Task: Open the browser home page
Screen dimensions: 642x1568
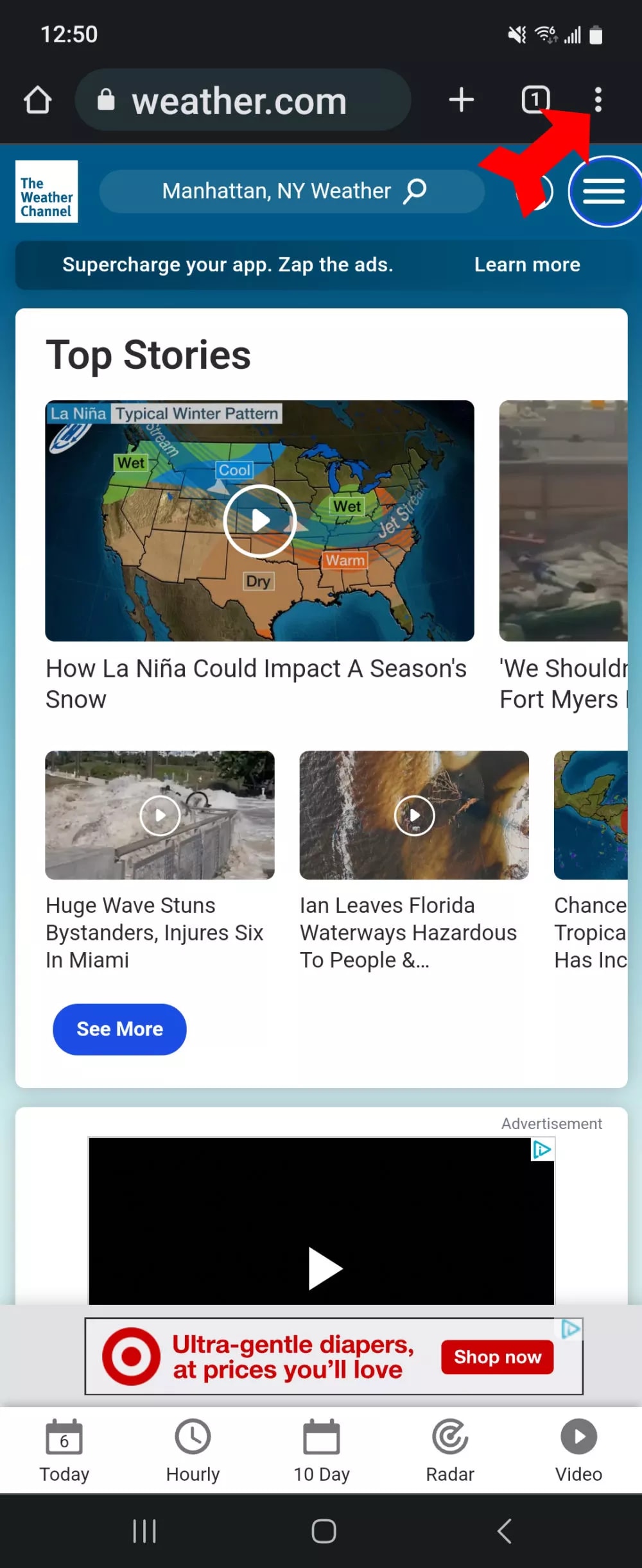Action: point(37,100)
